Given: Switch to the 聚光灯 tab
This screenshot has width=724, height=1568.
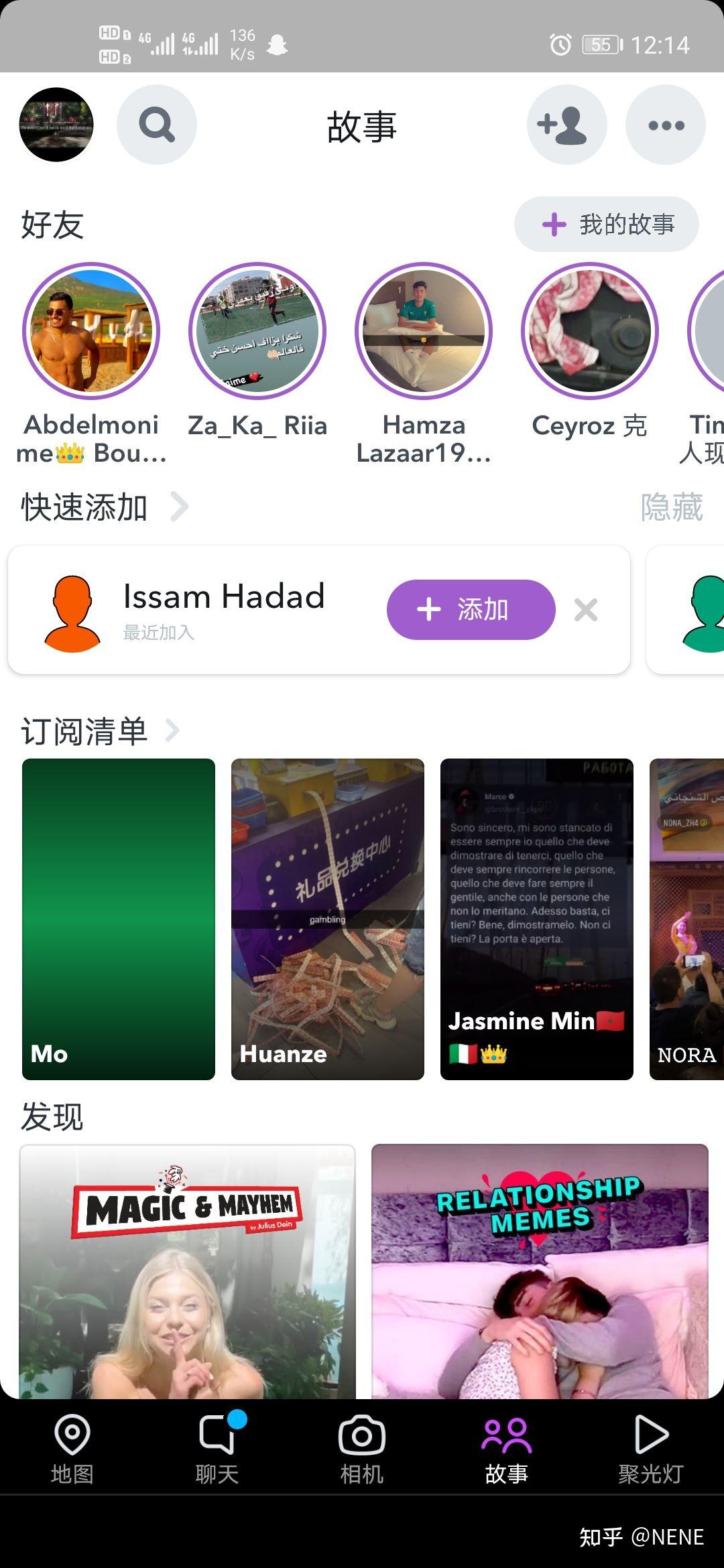Looking at the screenshot, I should 651,1449.
